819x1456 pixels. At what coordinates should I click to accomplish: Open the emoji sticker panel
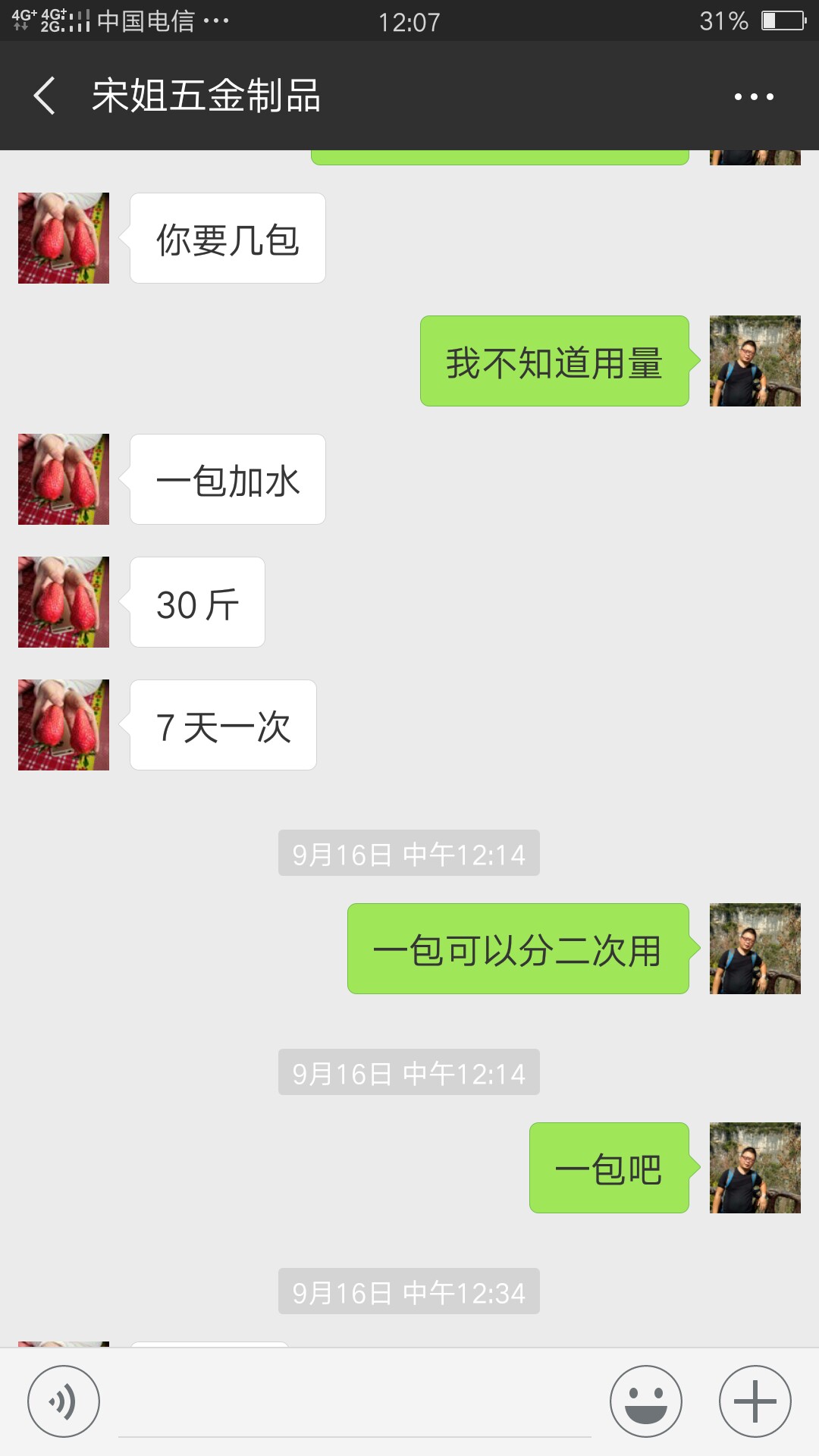[646, 1401]
